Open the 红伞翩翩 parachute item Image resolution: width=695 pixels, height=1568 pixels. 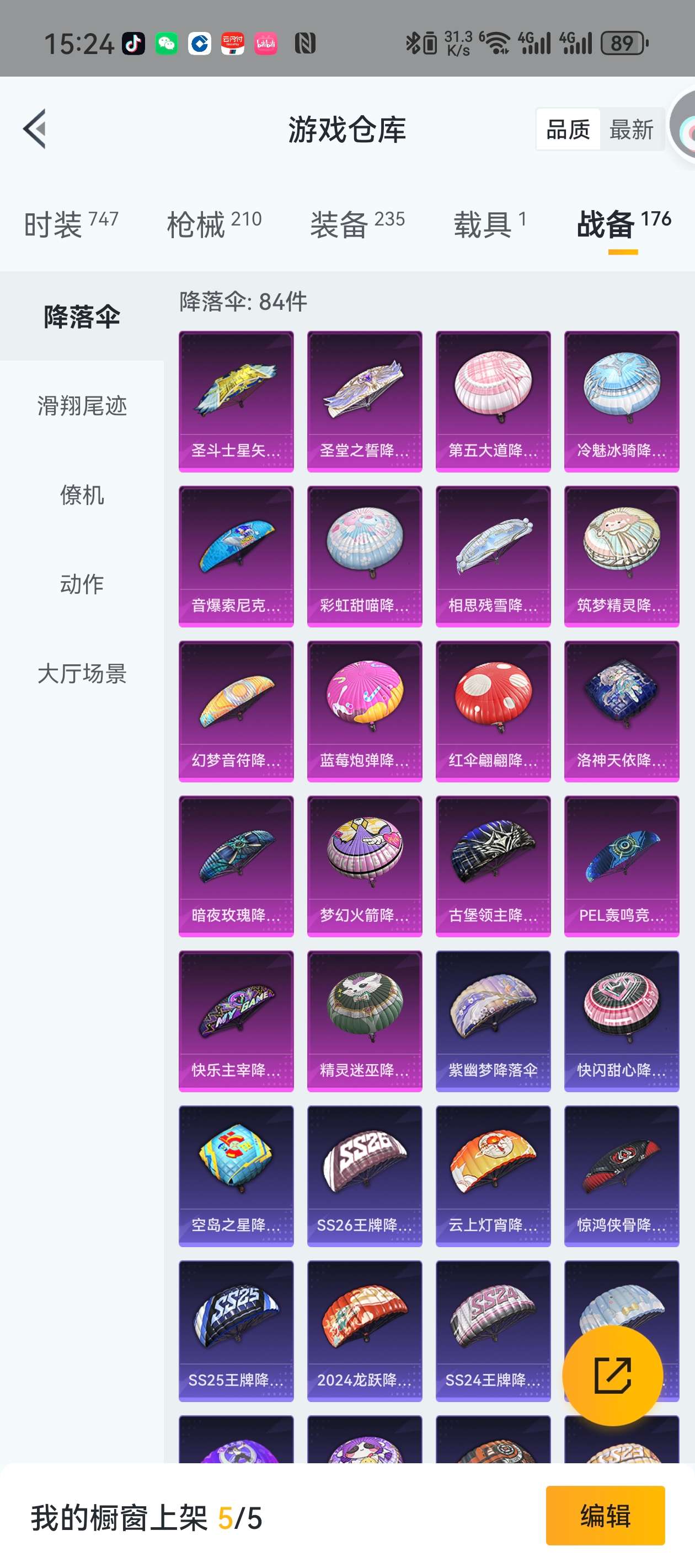click(x=493, y=710)
